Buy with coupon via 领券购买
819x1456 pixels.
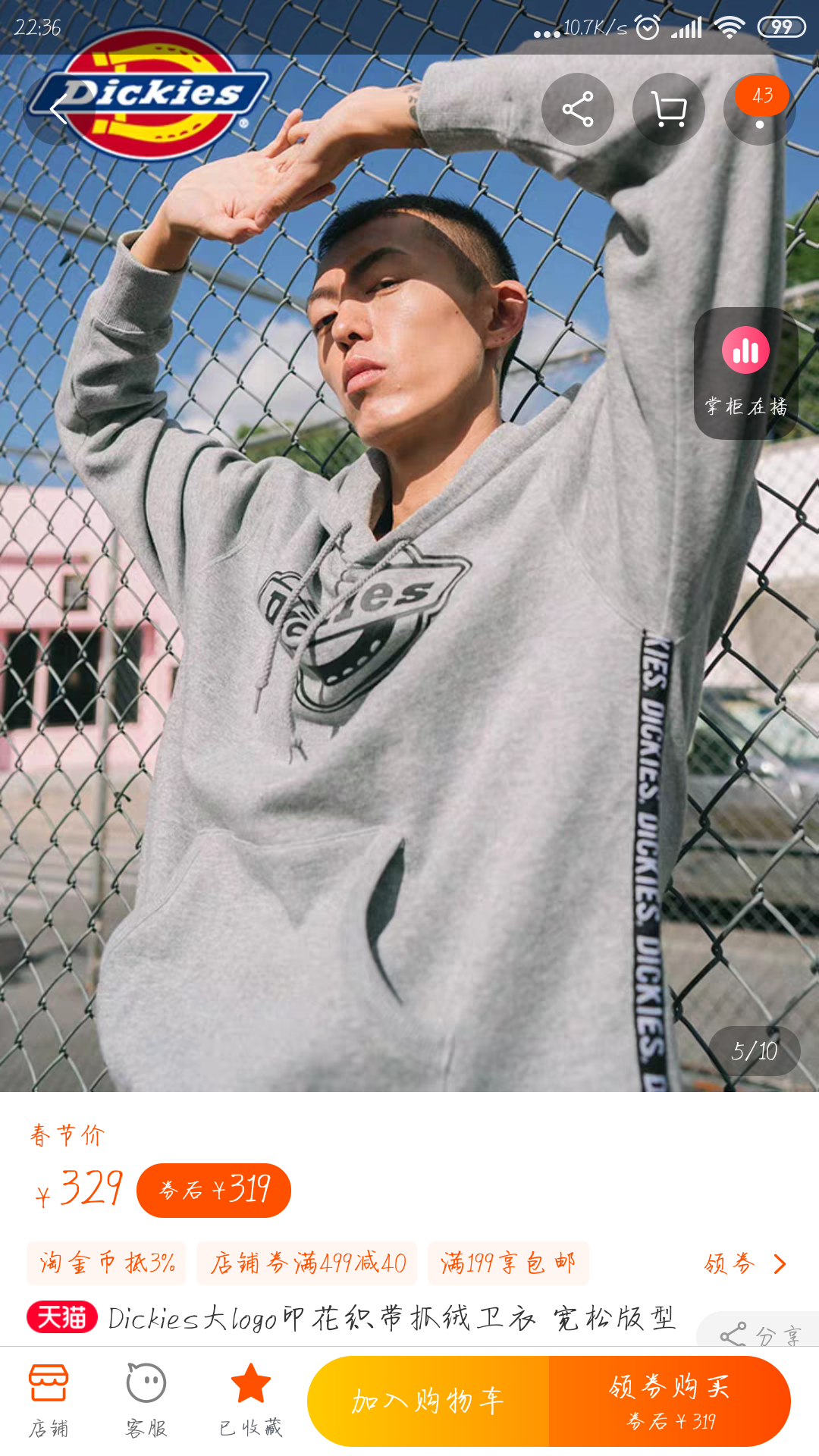click(670, 1401)
